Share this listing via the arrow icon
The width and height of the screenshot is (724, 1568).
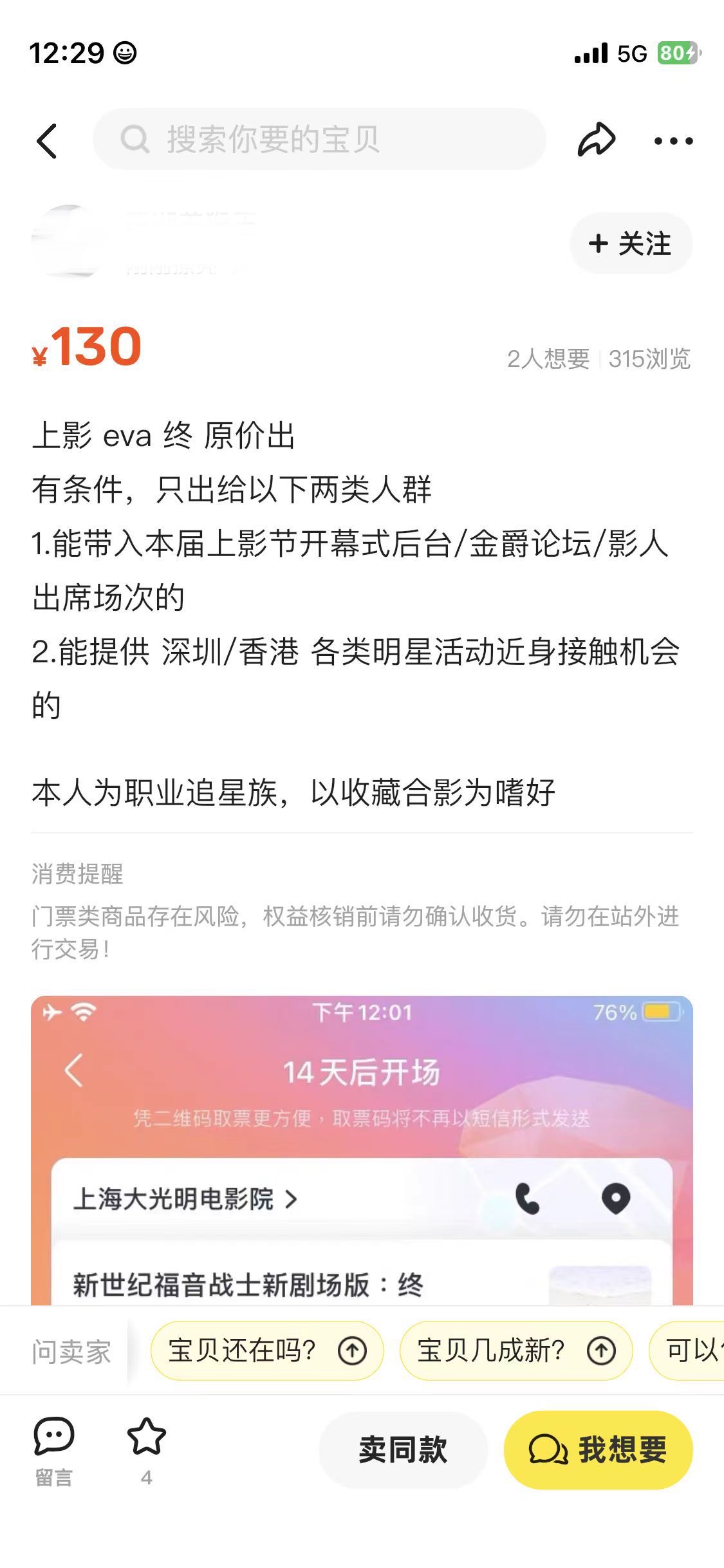click(x=597, y=140)
